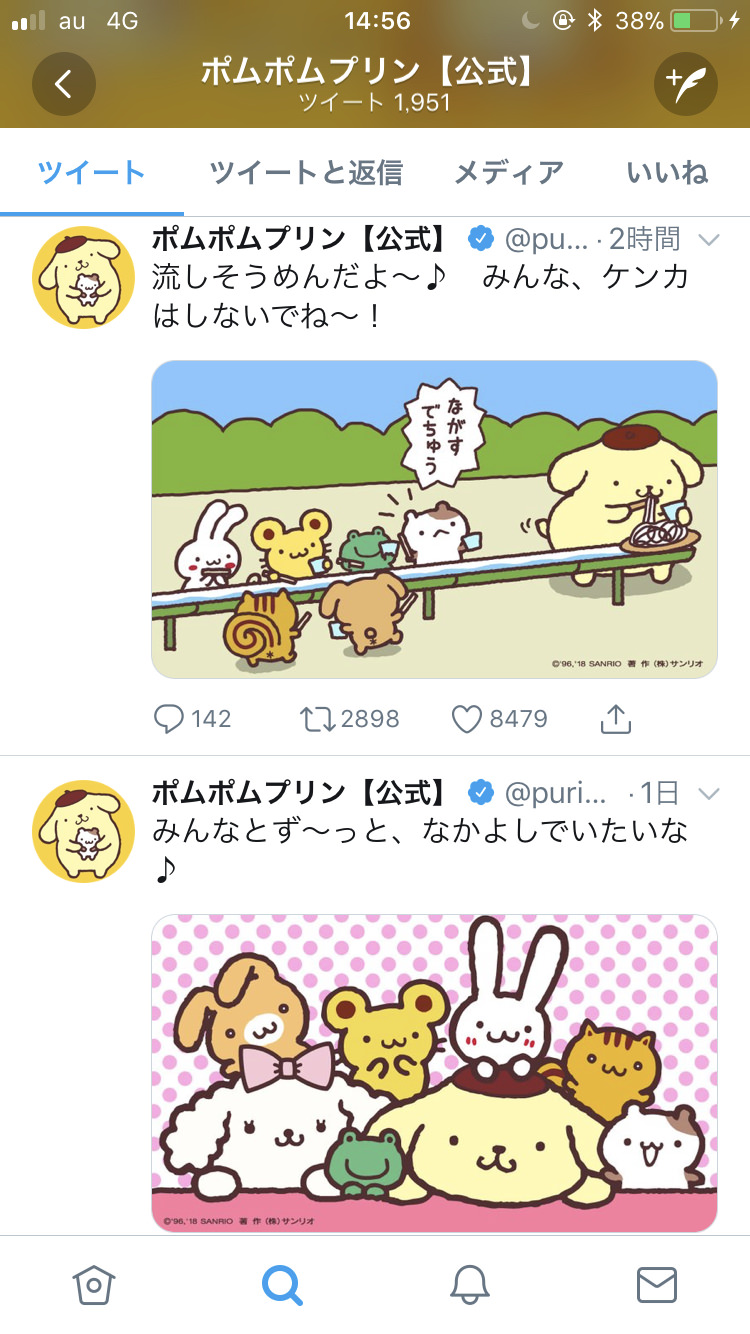Share the 流しそうめん tweet

click(616, 718)
